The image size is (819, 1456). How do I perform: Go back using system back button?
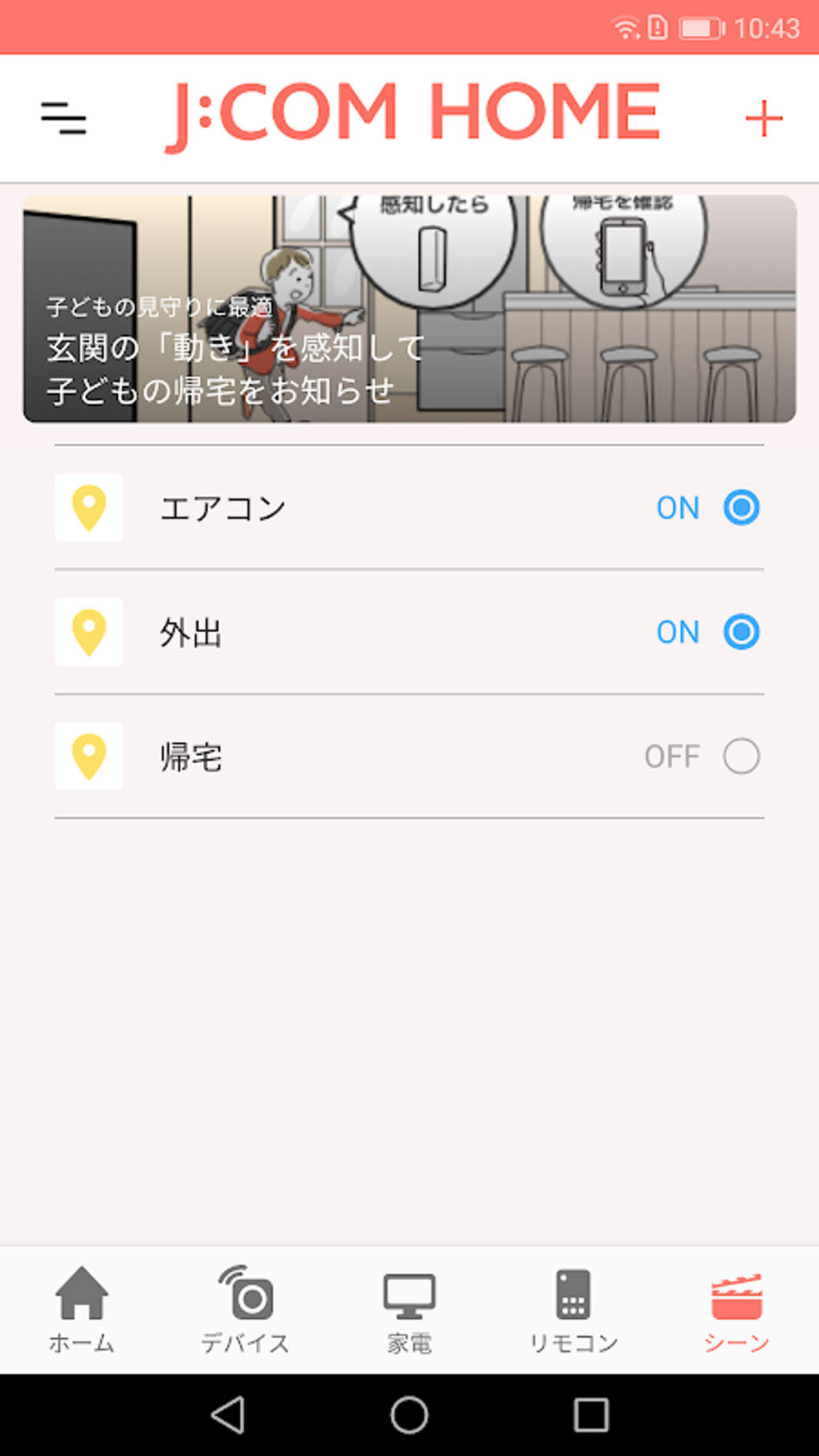pos(228,1415)
